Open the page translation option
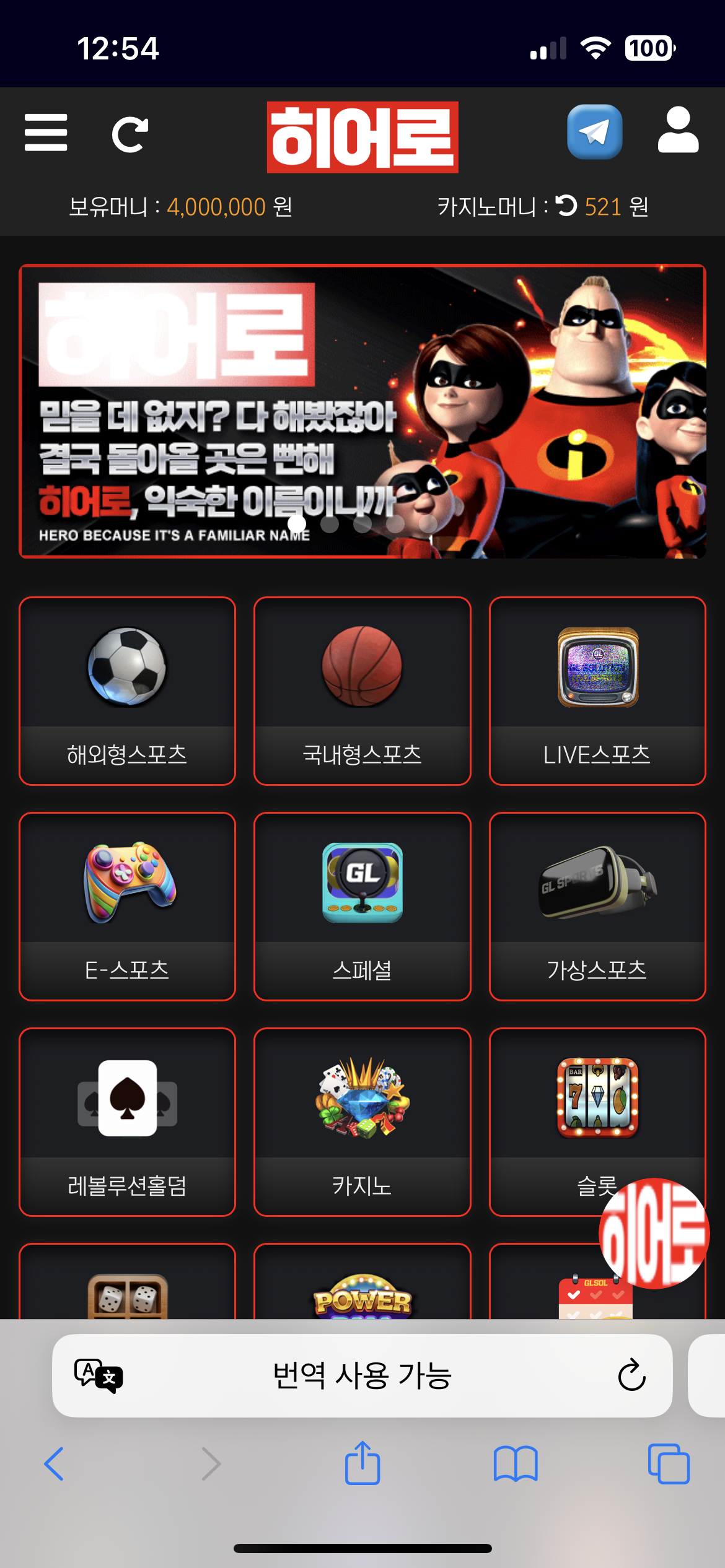 99,1375
